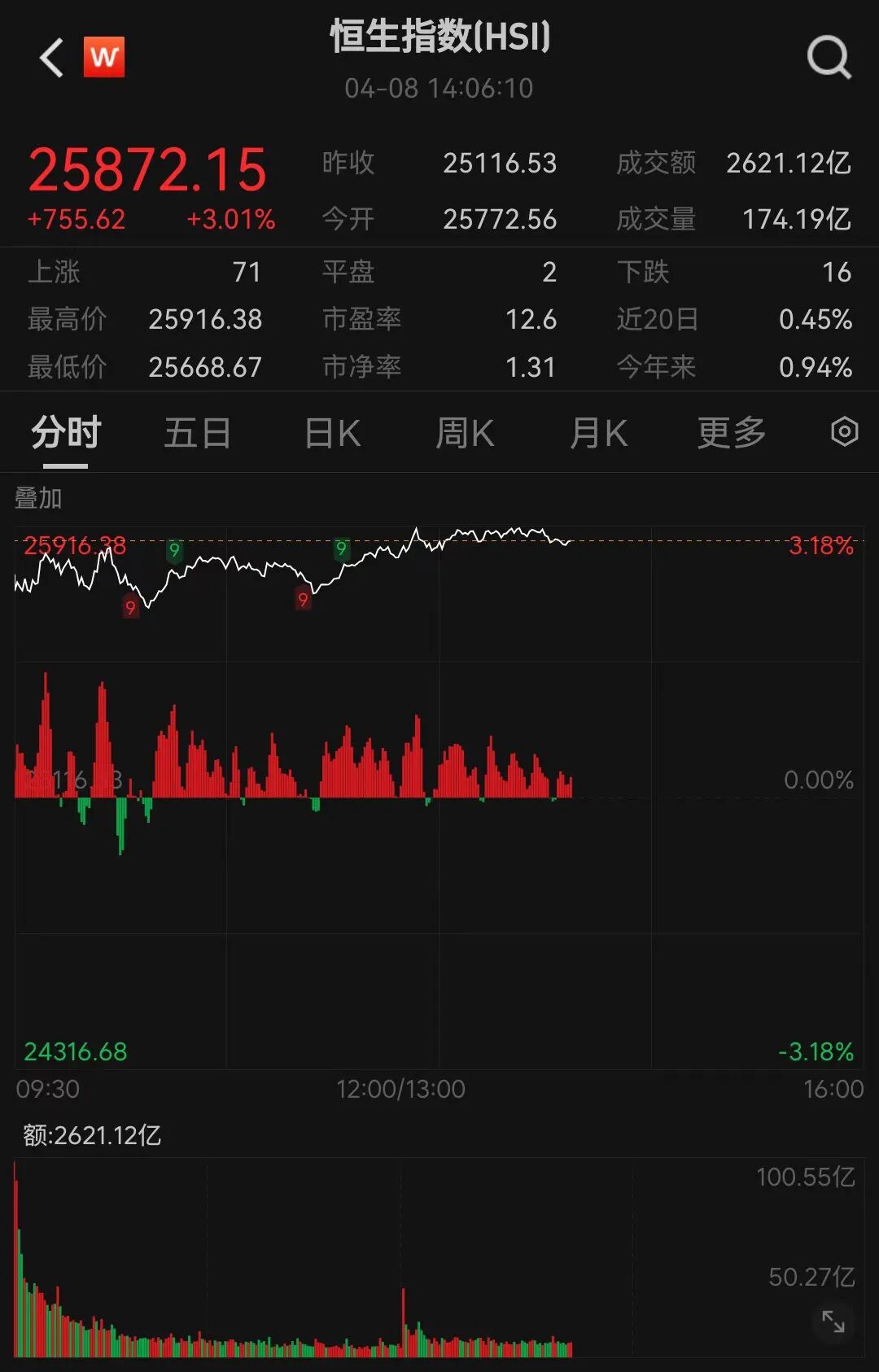The image size is (879, 1372).
Task: Show the 周K weekly chart
Action: [465, 433]
